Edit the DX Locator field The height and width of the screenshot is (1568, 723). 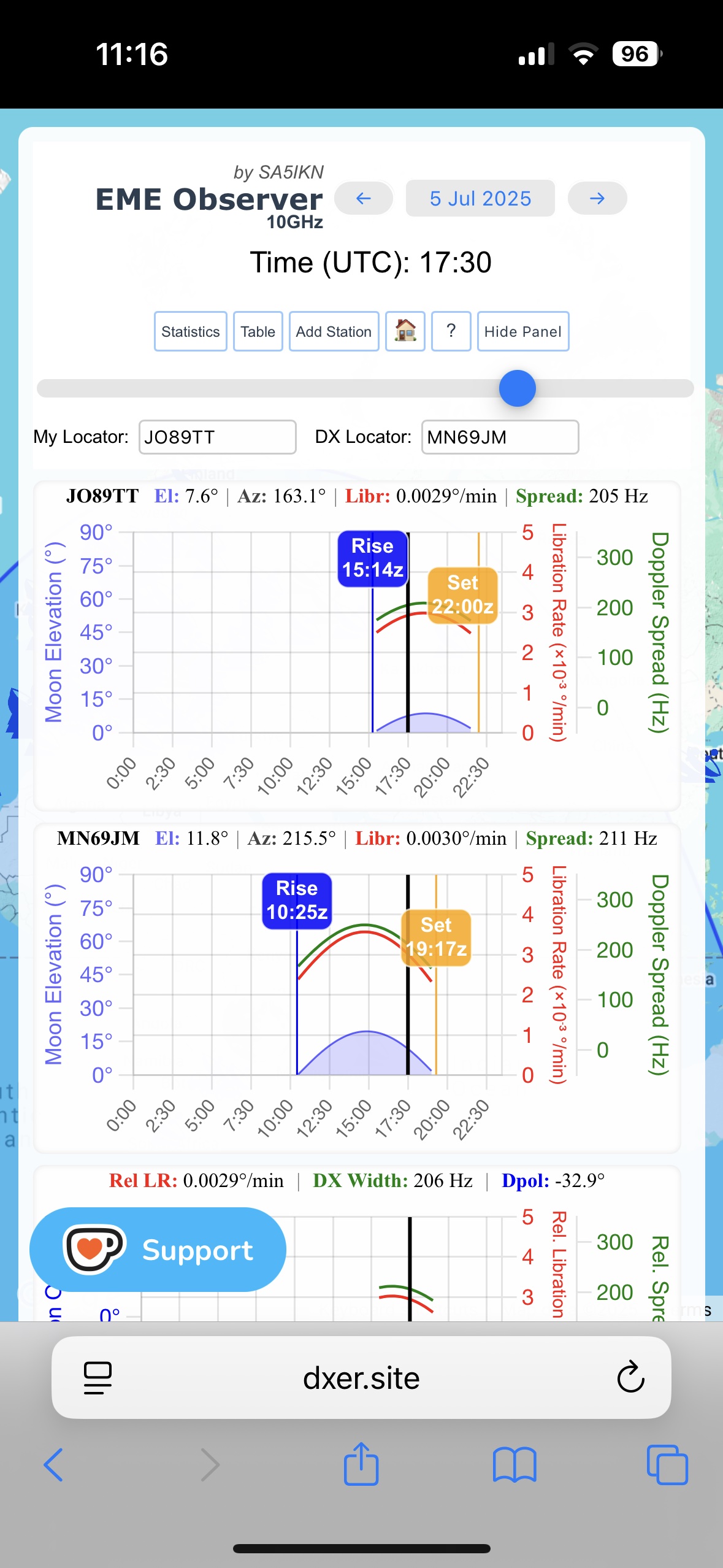tap(500, 437)
